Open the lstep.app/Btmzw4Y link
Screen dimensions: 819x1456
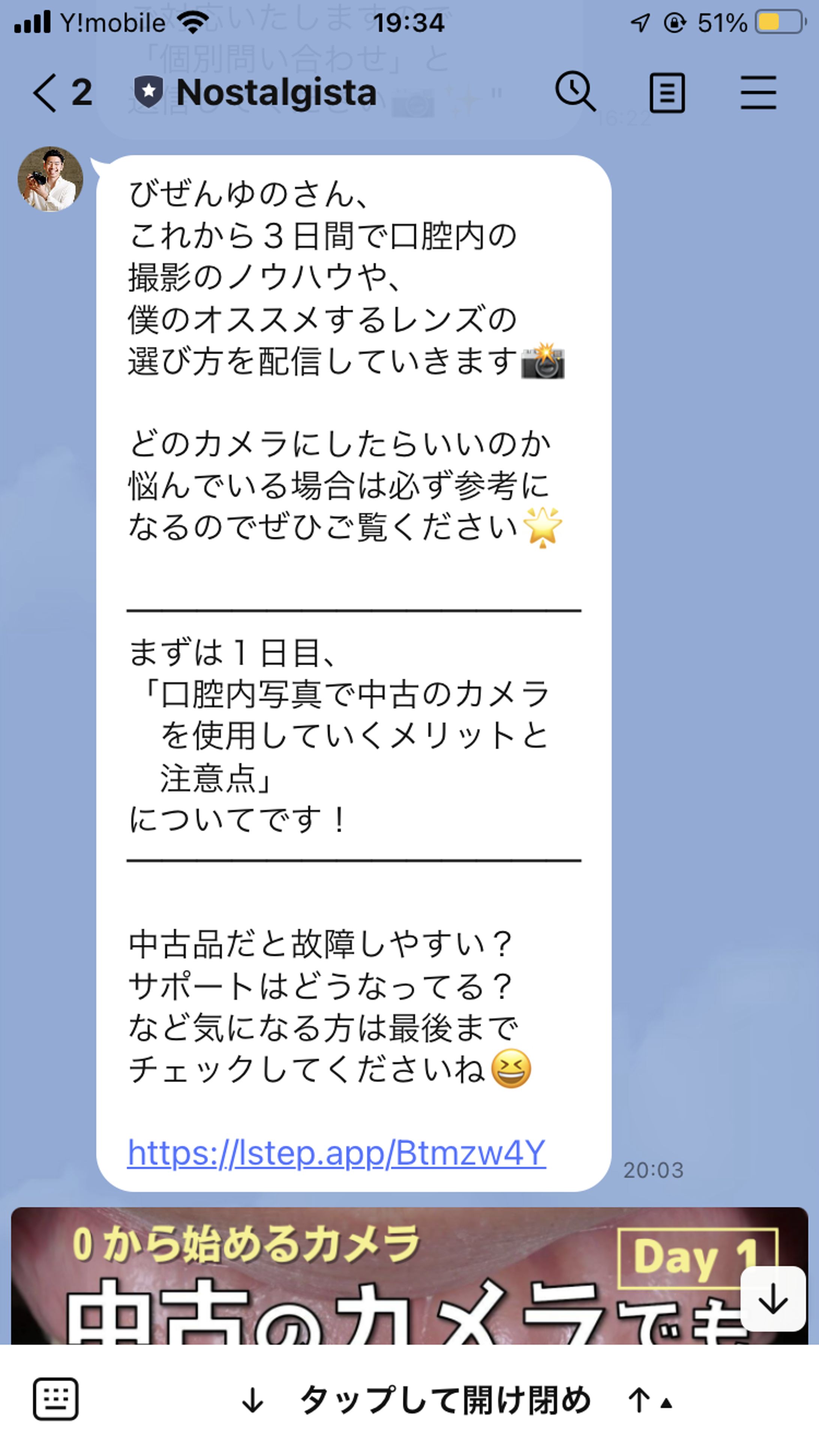point(336,1153)
